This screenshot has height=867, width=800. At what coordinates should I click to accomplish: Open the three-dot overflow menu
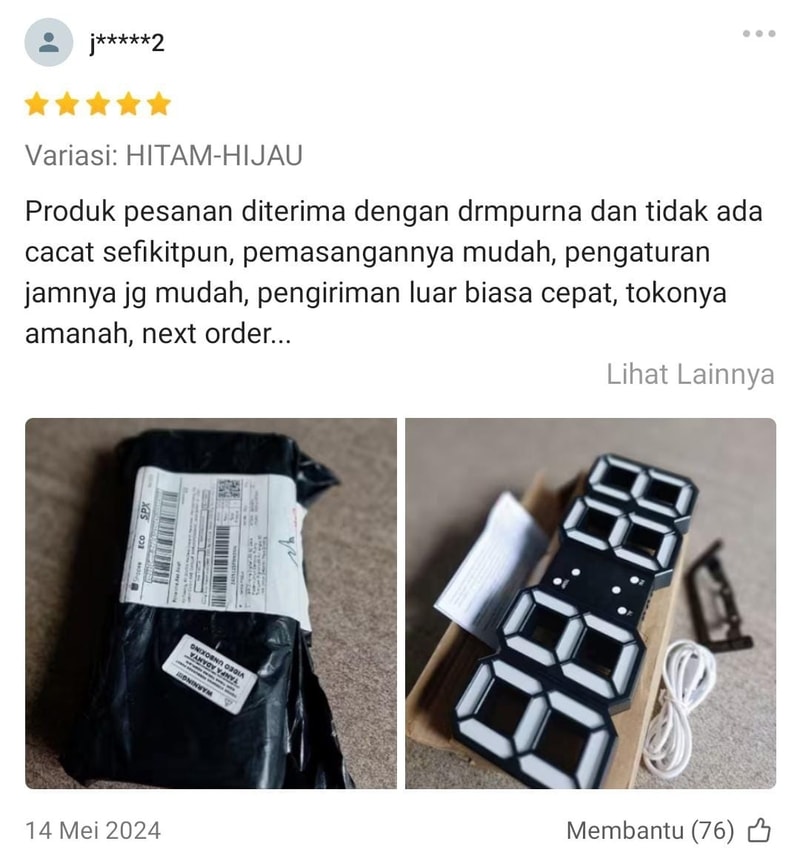coord(758,34)
